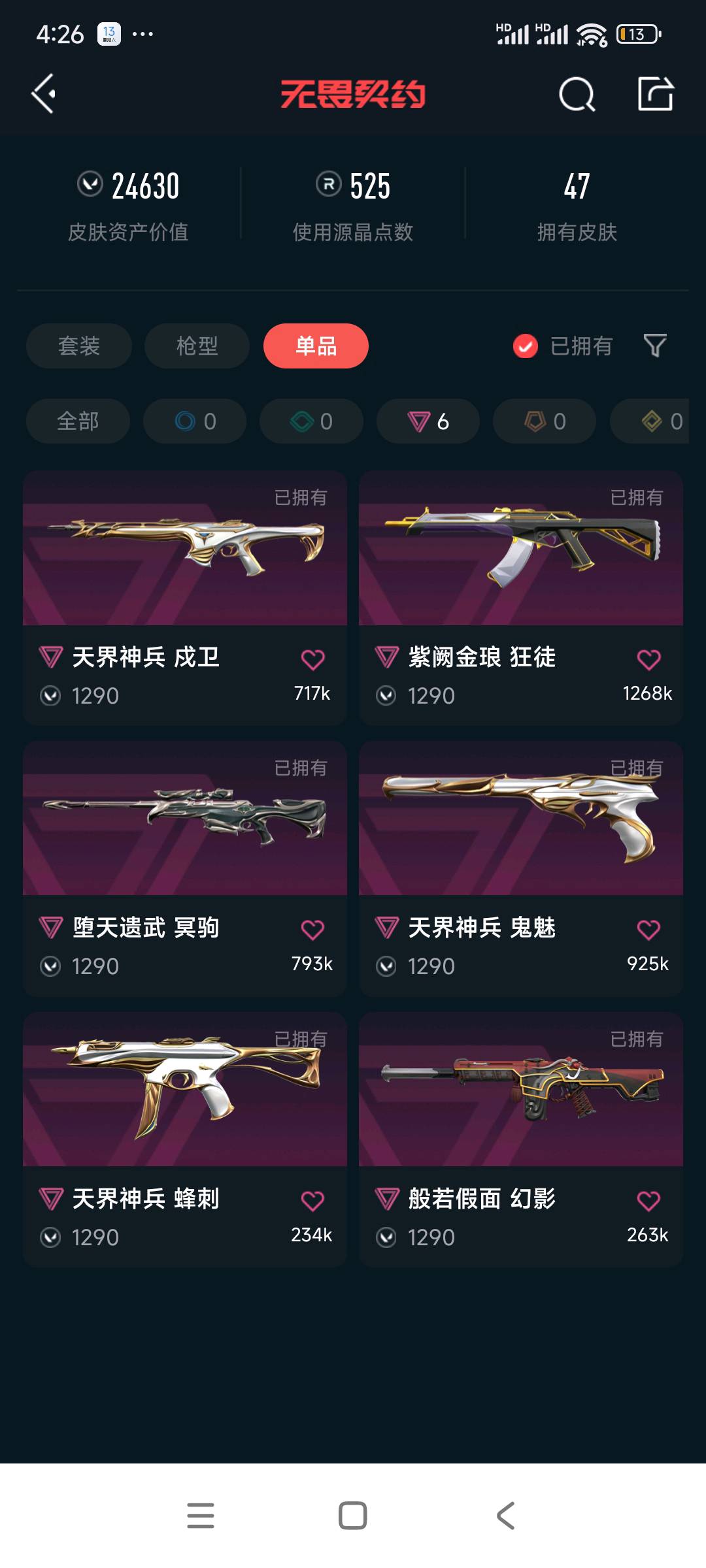Open the search icon in the header
Viewport: 706px width, 1568px height.
pyautogui.click(x=577, y=94)
